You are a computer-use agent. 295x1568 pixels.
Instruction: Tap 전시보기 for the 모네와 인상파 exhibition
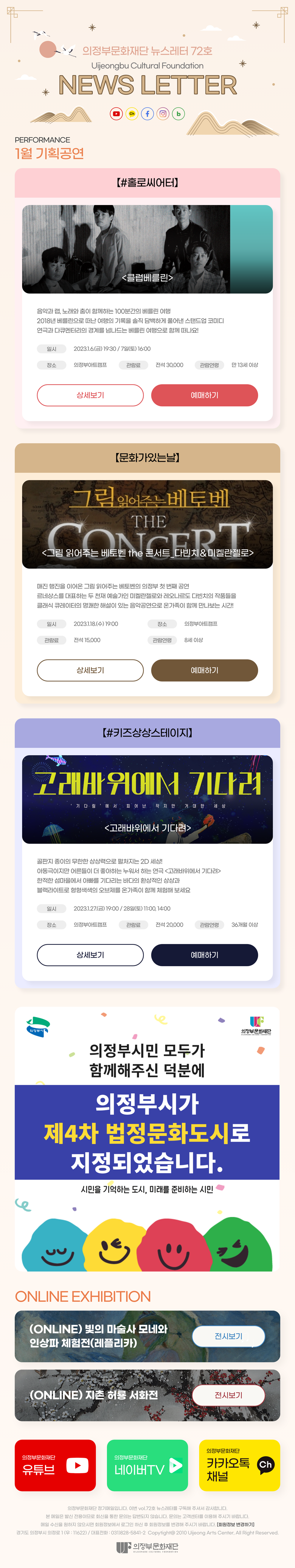point(228,1336)
